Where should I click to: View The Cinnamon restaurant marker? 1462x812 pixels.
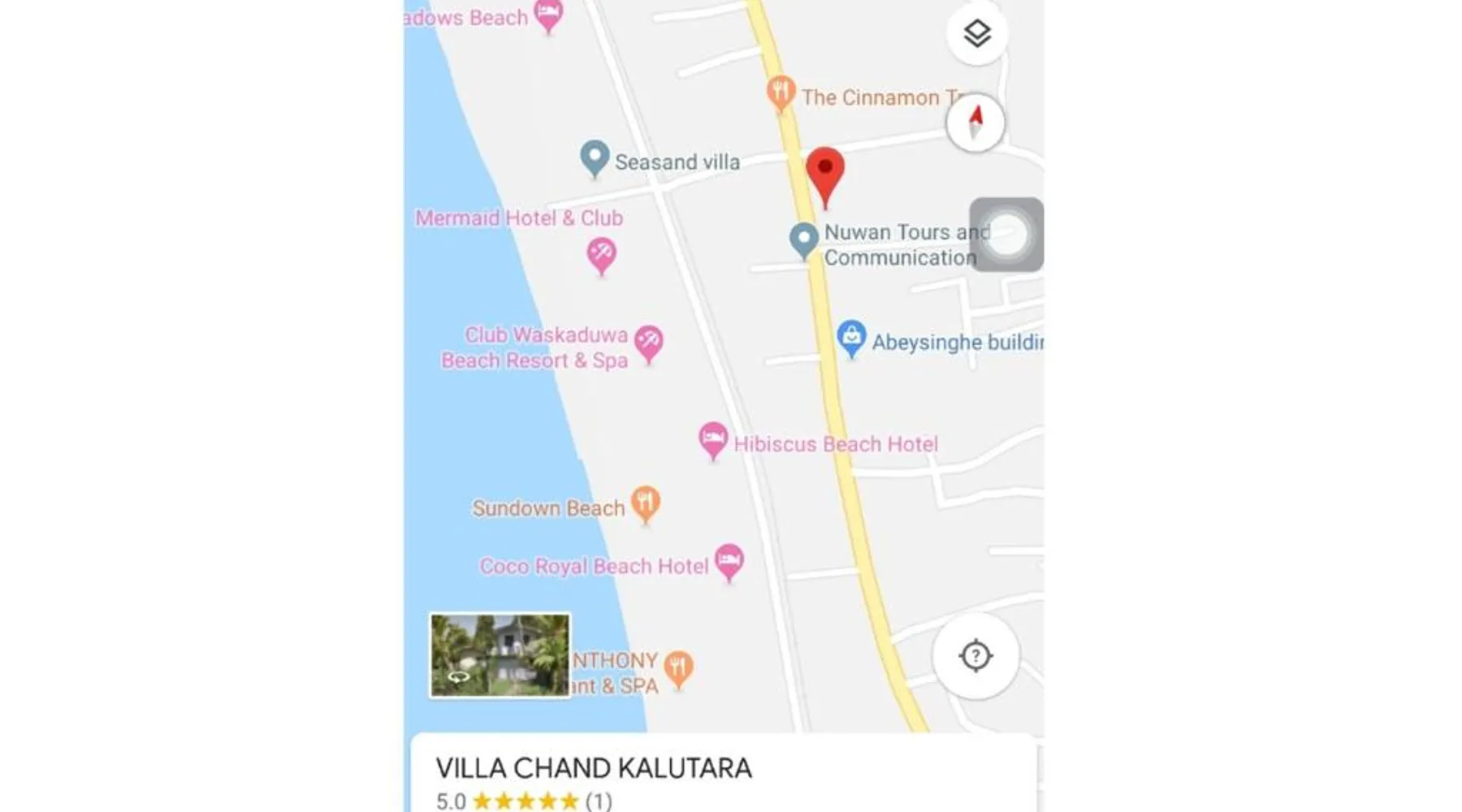pos(781,93)
